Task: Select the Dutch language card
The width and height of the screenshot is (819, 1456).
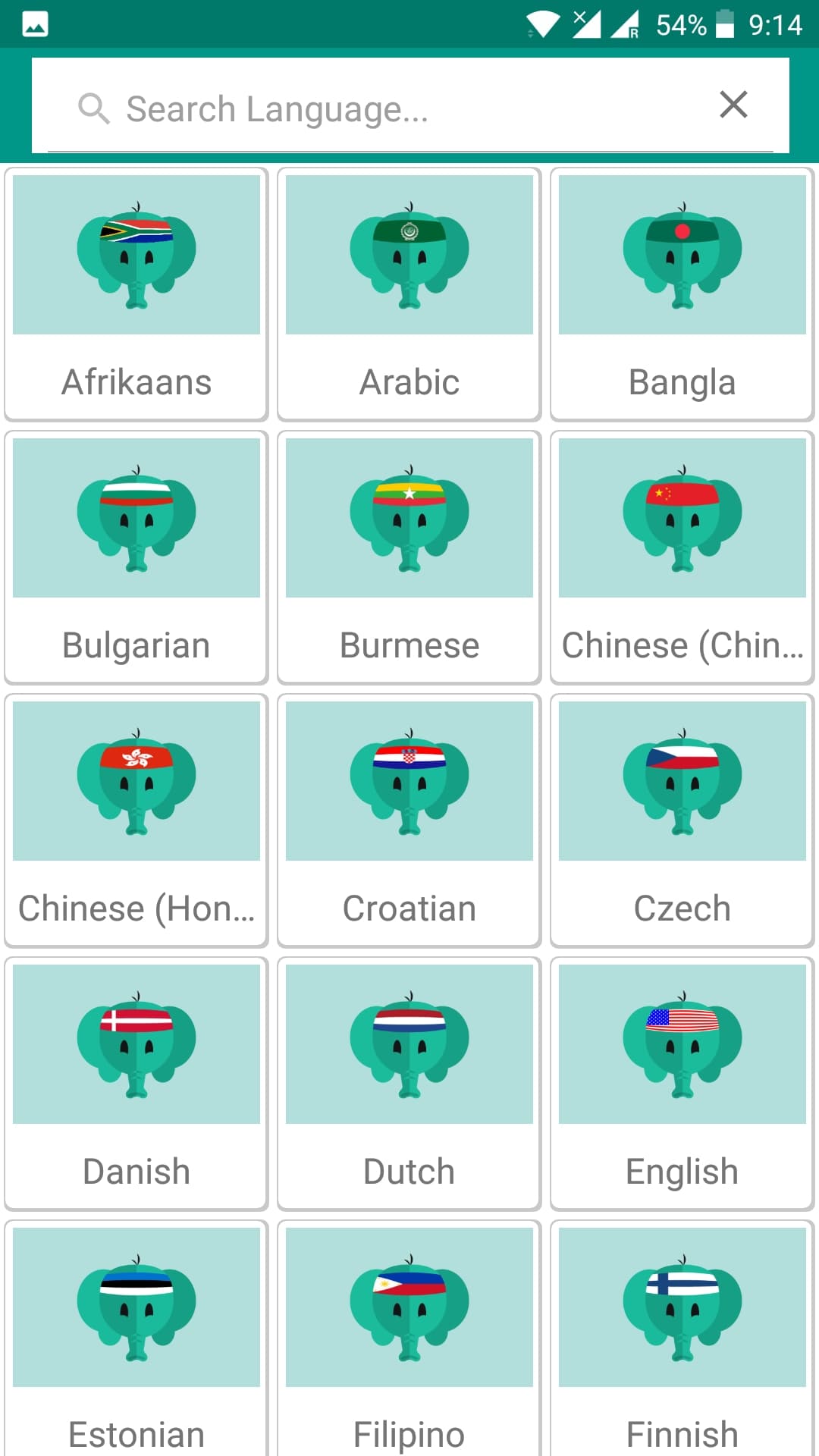Action: (x=409, y=1084)
